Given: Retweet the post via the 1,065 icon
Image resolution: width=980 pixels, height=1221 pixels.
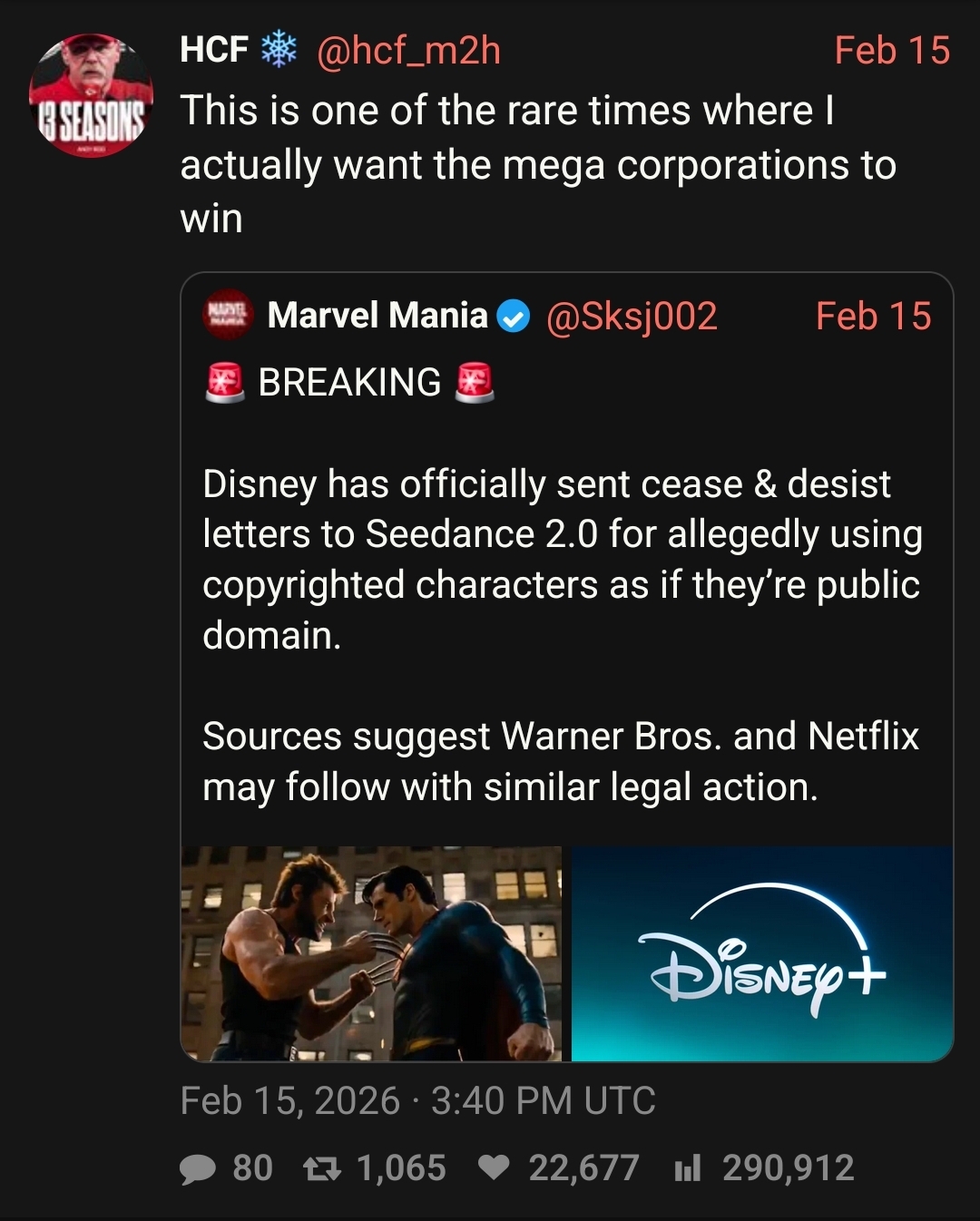Looking at the screenshot, I should coord(322,1168).
